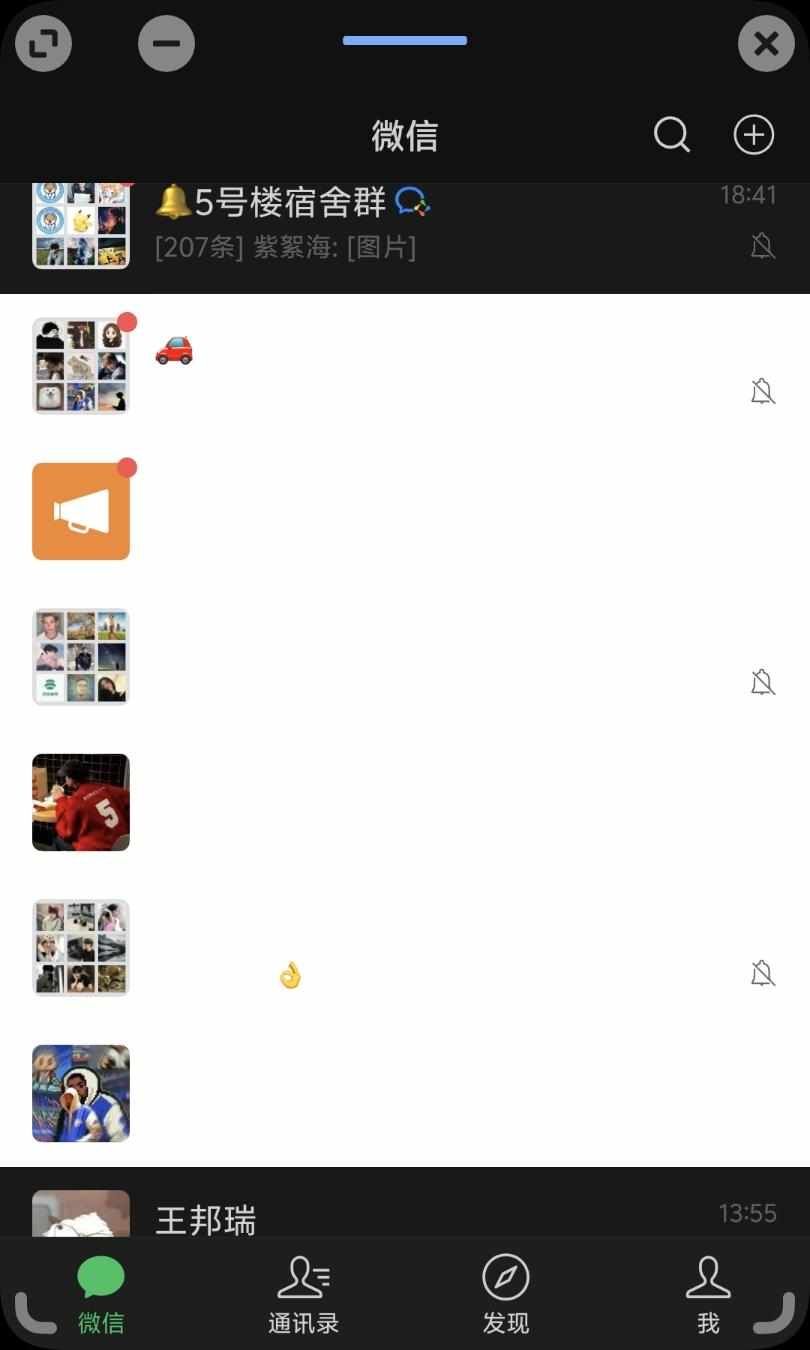Close the floating WeChat window
Viewport: 810px width, 1350px height.
[766, 44]
